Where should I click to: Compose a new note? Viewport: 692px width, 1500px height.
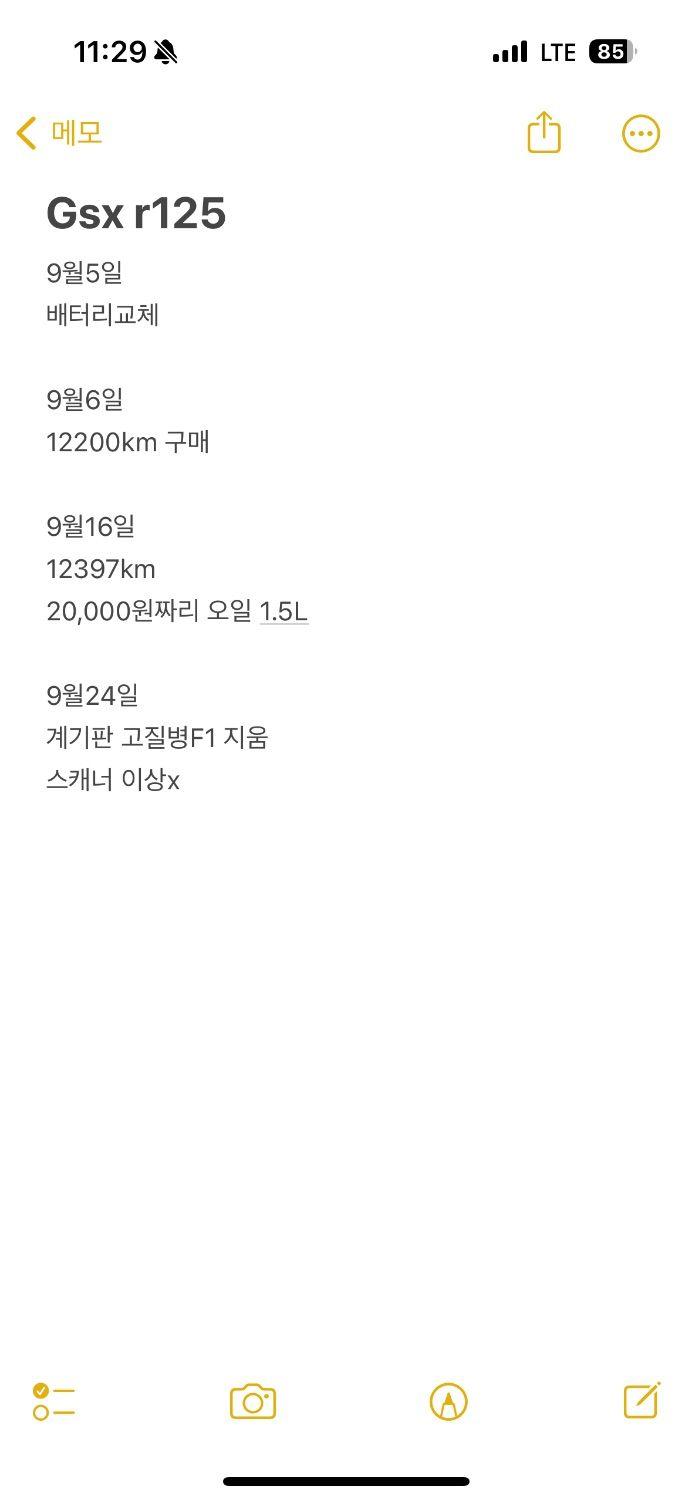[x=642, y=1400]
